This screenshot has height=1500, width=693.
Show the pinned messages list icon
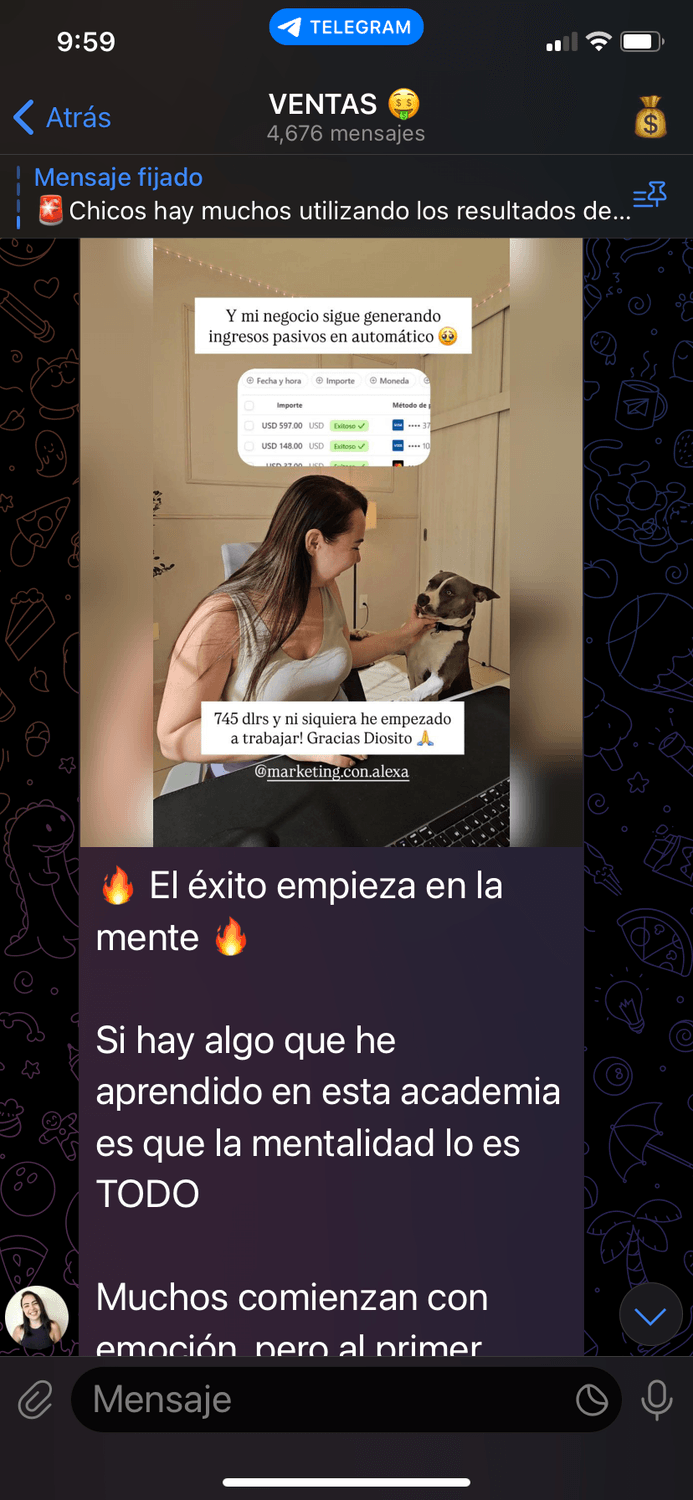(649, 196)
